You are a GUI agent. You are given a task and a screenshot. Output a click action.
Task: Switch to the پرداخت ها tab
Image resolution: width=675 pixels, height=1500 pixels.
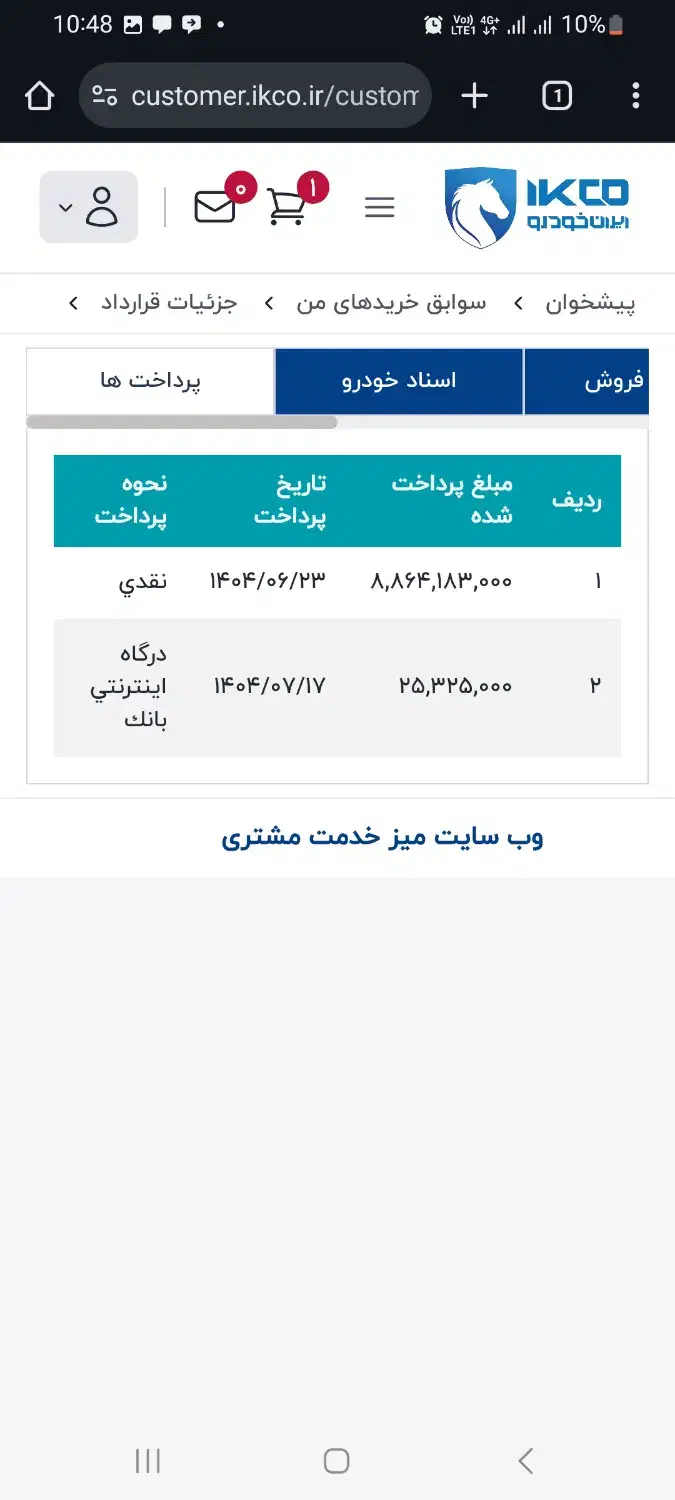coord(151,381)
